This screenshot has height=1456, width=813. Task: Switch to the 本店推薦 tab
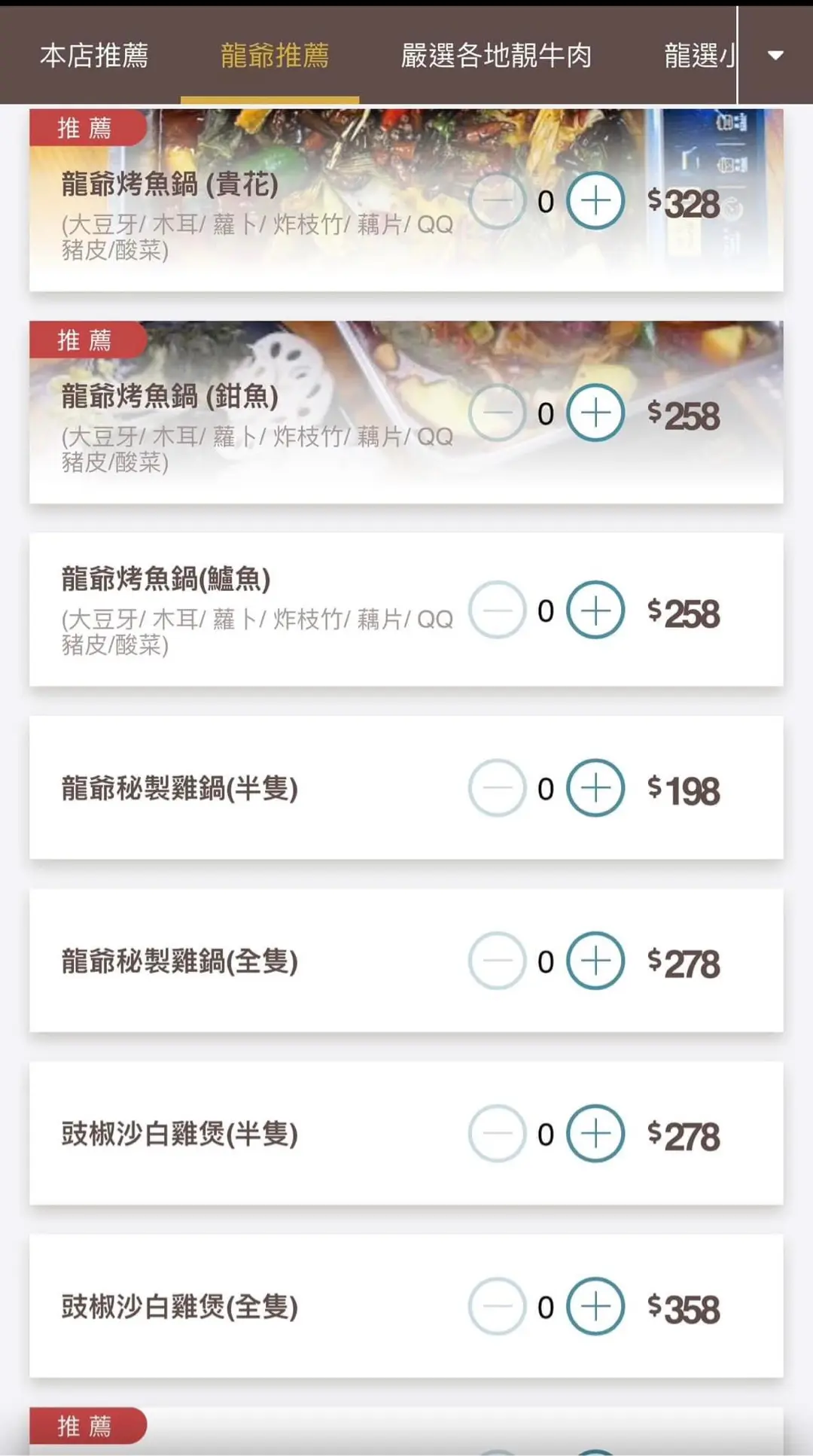(94, 56)
